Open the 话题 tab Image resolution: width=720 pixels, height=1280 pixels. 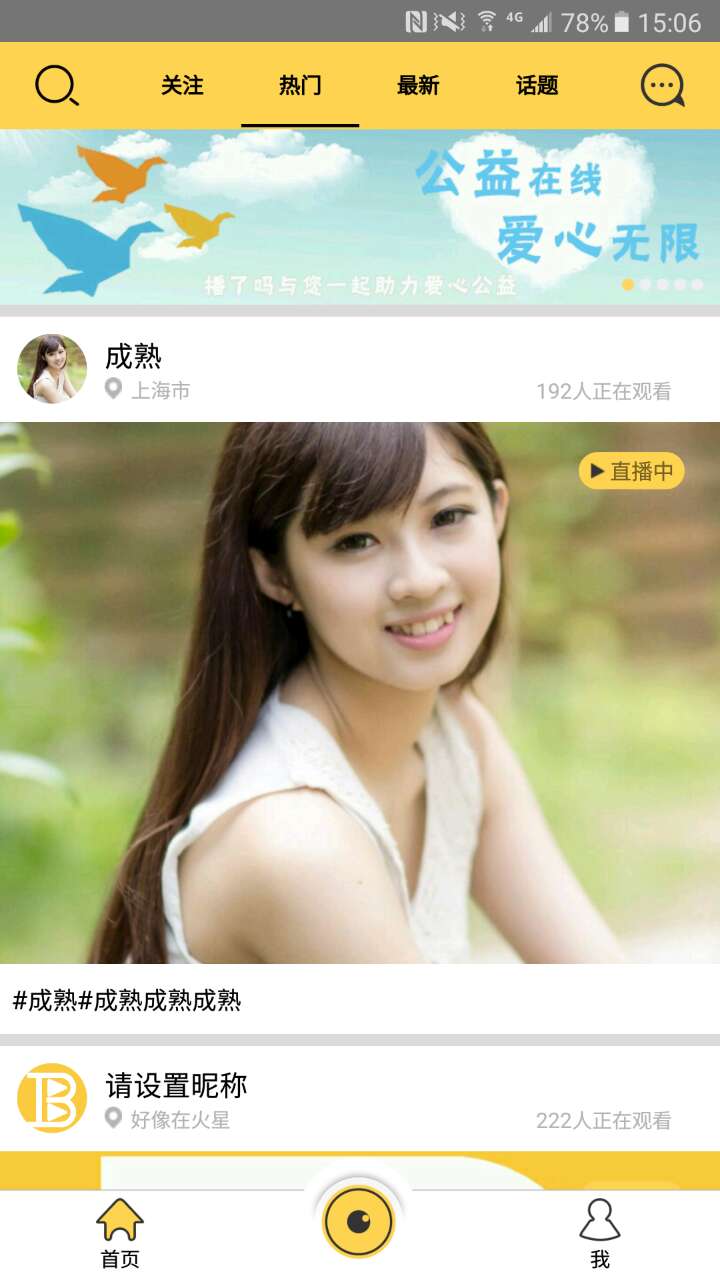pos(537,86)
